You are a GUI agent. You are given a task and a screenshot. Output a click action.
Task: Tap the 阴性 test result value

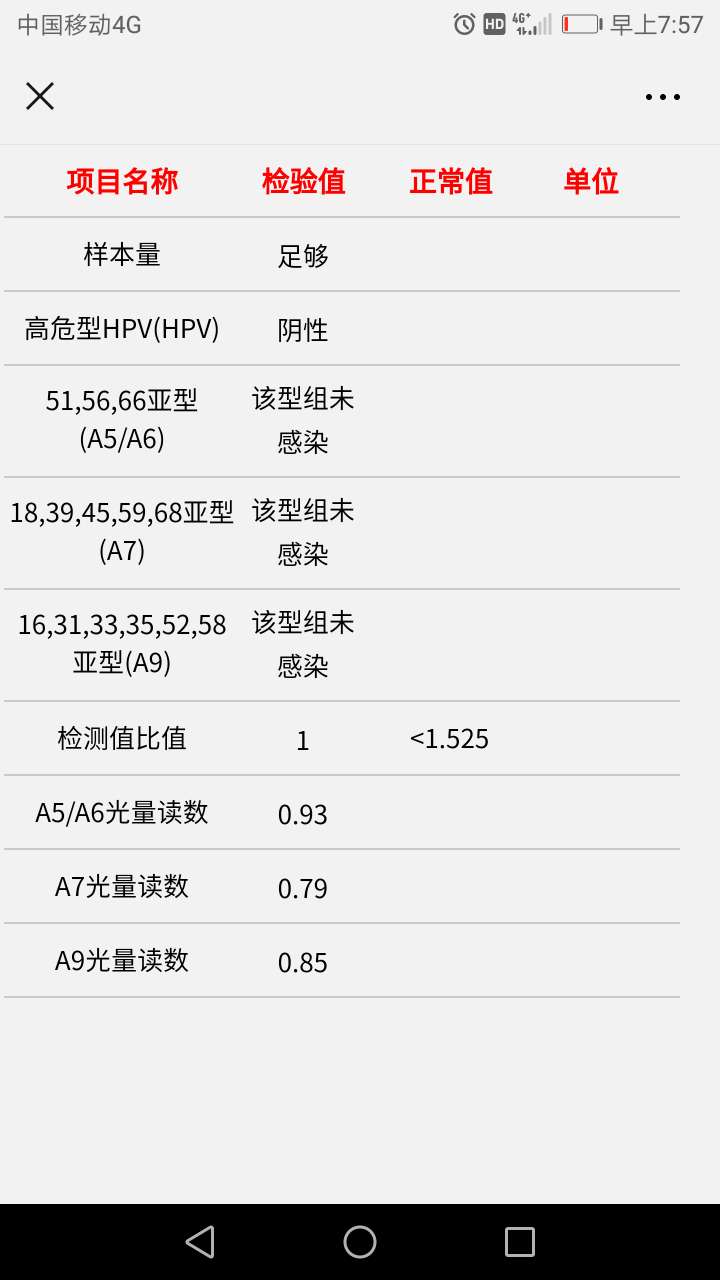[x=303, y=330]
